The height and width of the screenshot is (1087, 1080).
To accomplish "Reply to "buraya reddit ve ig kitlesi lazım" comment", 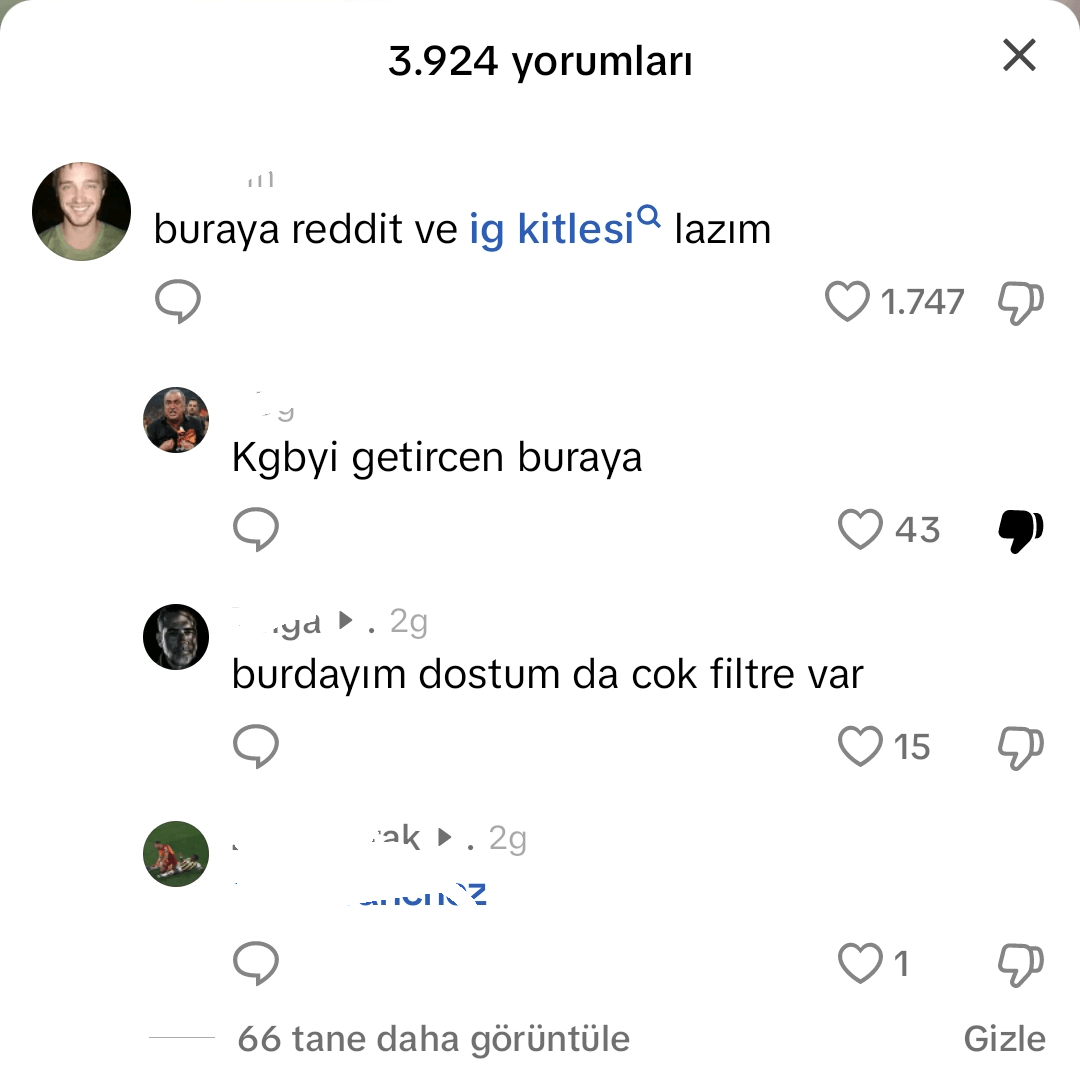I will (x=178, y=301).
